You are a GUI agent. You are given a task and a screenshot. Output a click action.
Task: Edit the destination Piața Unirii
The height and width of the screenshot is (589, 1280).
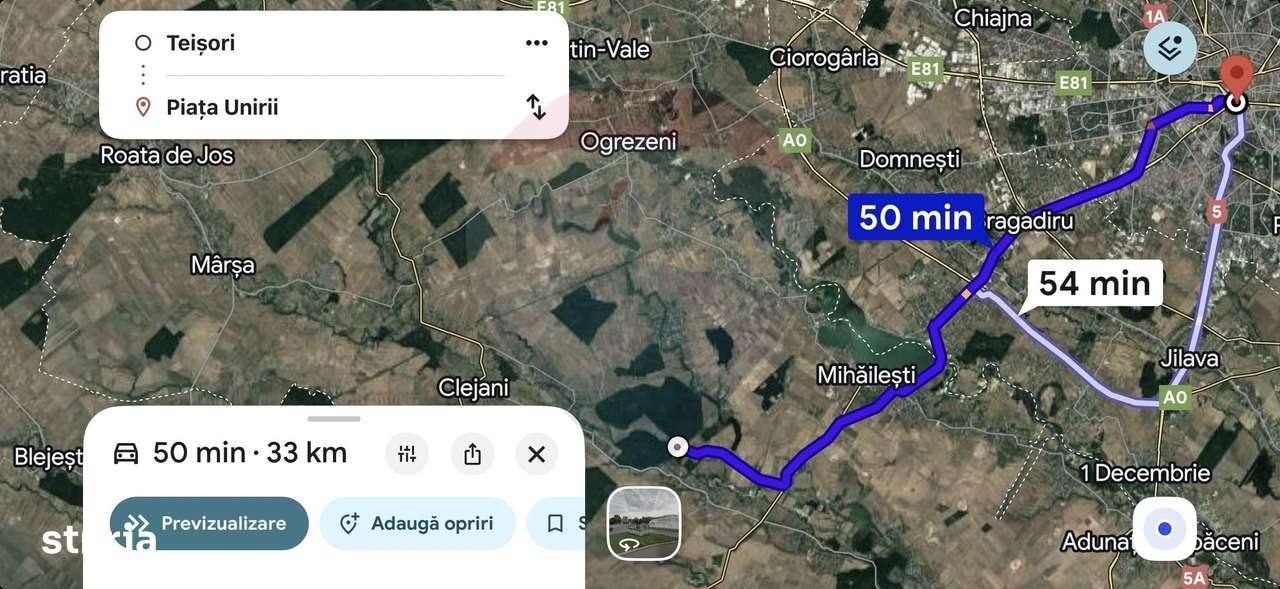(x=300, y=107)
